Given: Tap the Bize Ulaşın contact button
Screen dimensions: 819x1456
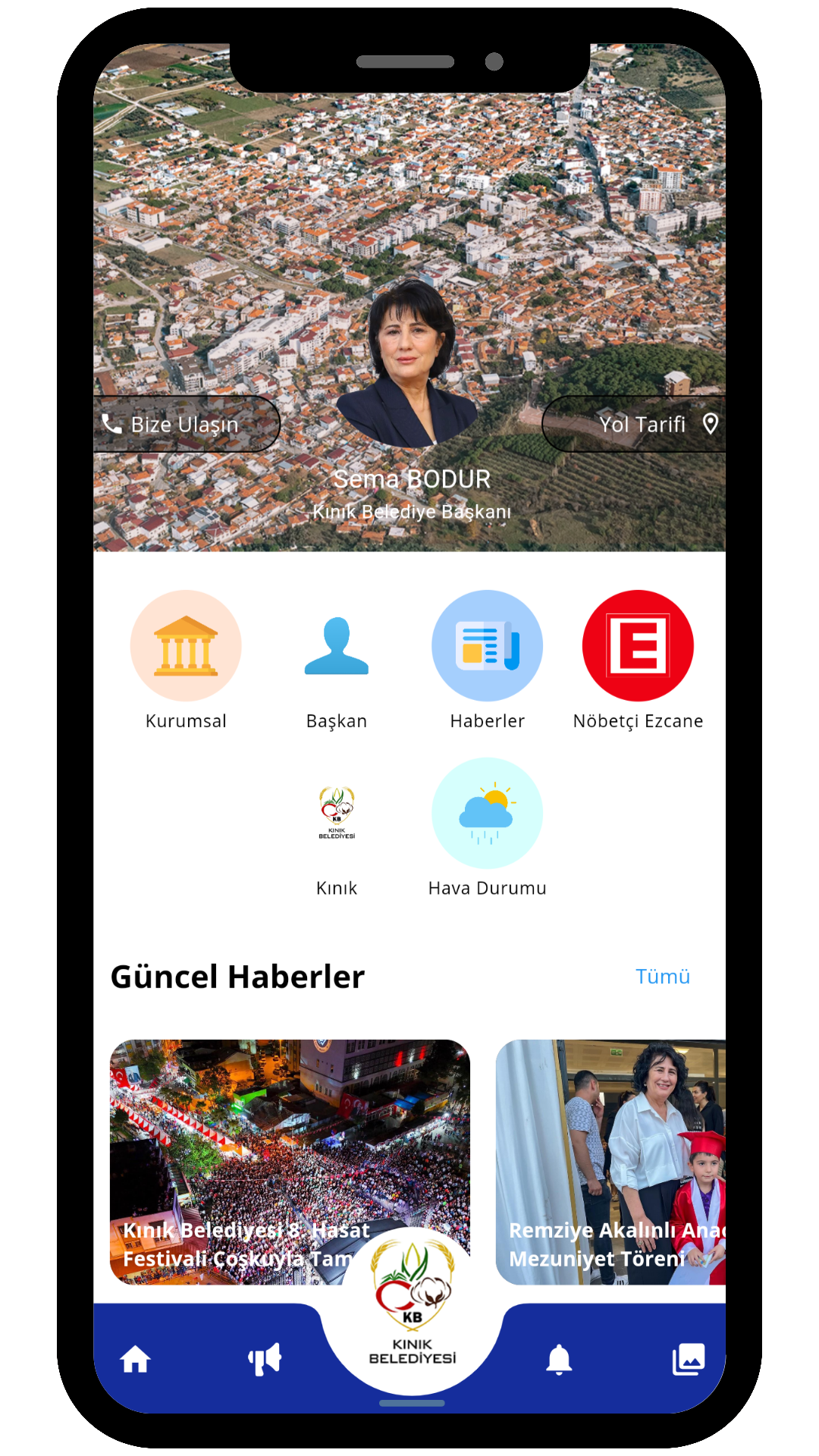Looking at the screenshot, I should [184, 424].
